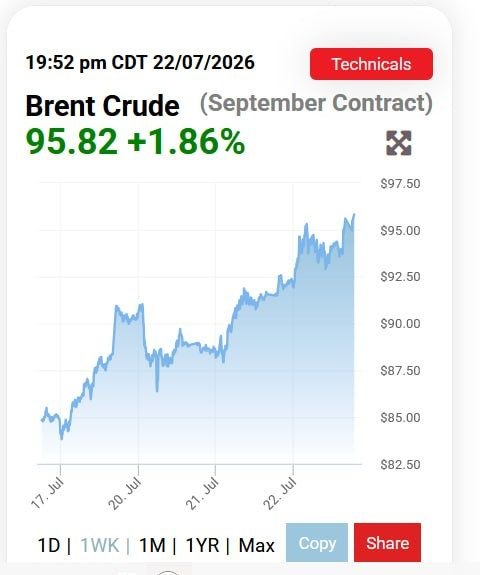
Task: Show the 1M chart range
Action: (152, 545)
